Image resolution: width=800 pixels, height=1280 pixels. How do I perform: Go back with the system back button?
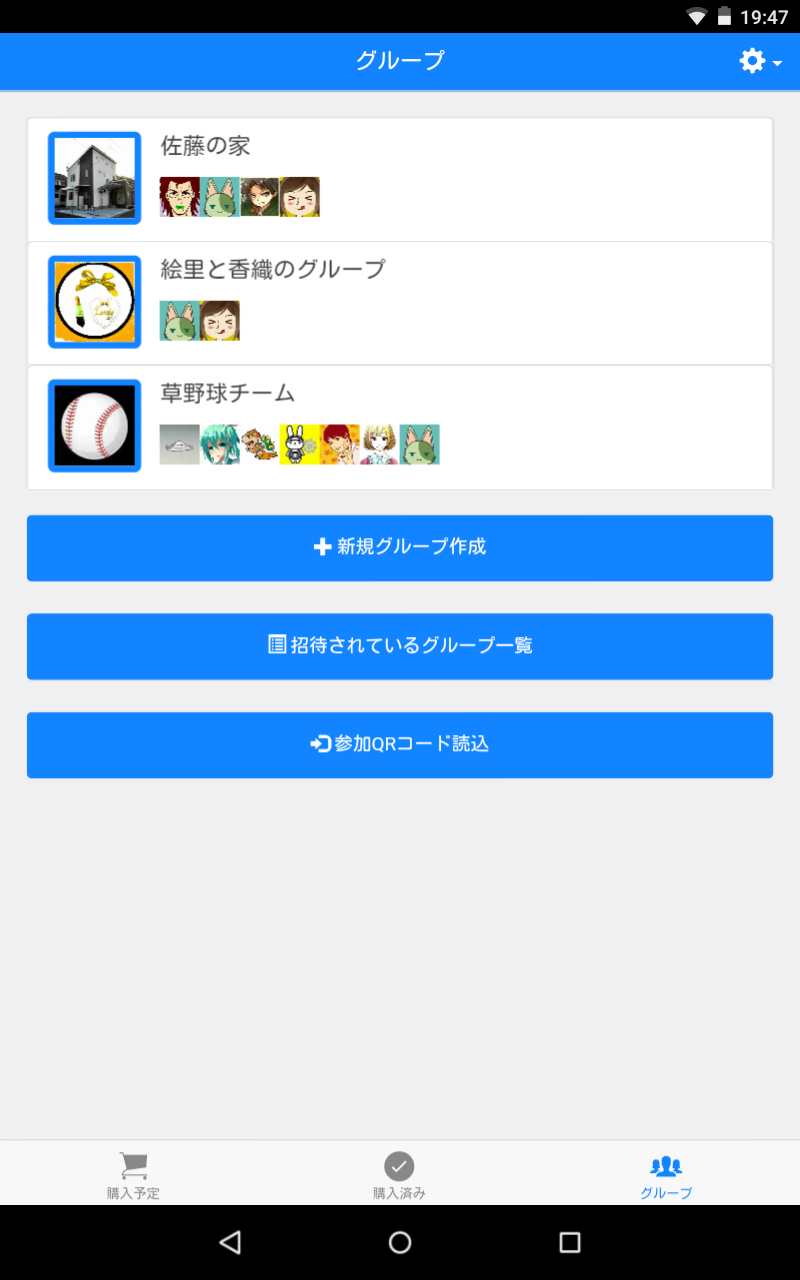coord(230,1242)
